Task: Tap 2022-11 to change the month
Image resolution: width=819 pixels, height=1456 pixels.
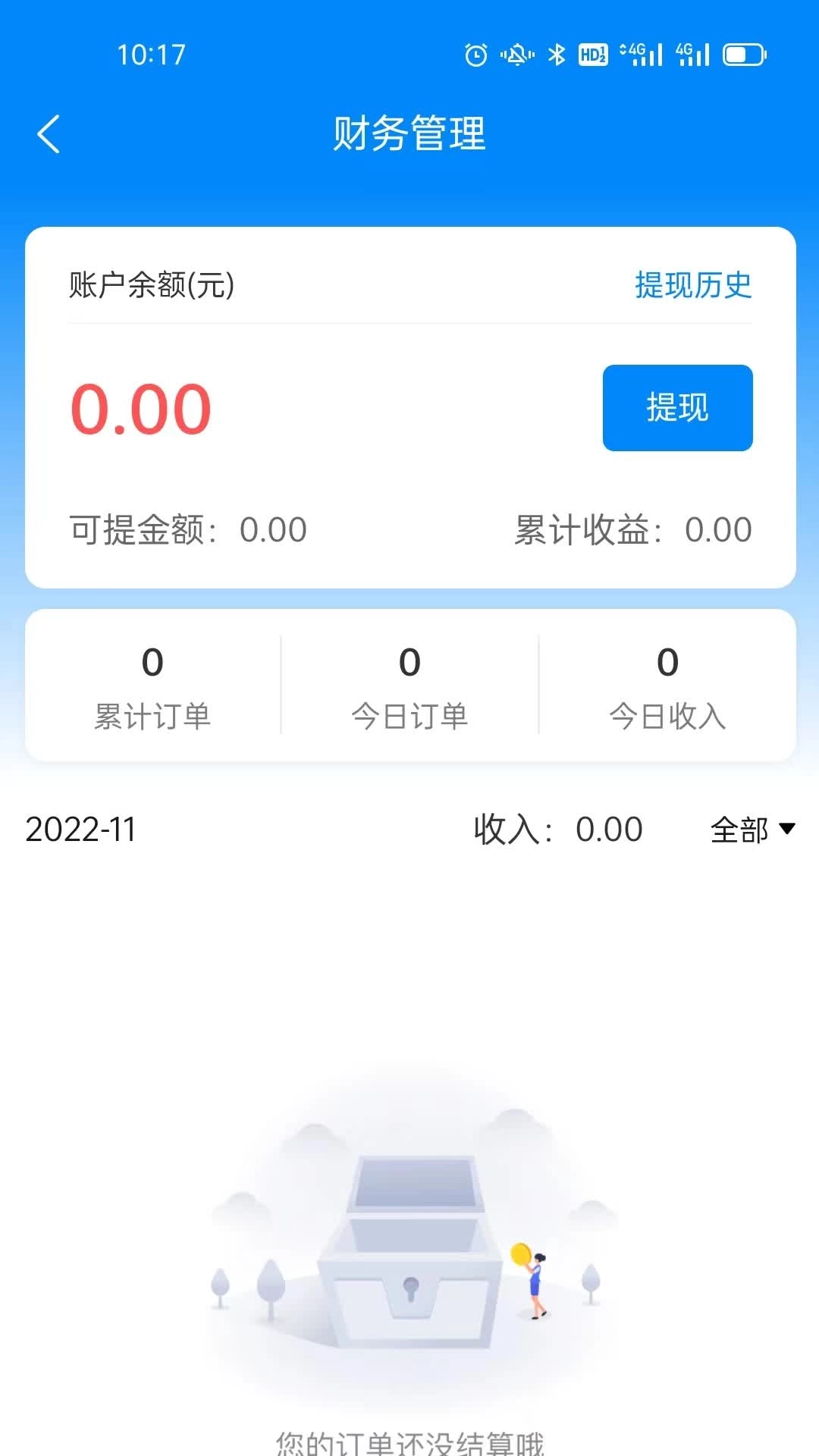Action: tap(80, 830)
